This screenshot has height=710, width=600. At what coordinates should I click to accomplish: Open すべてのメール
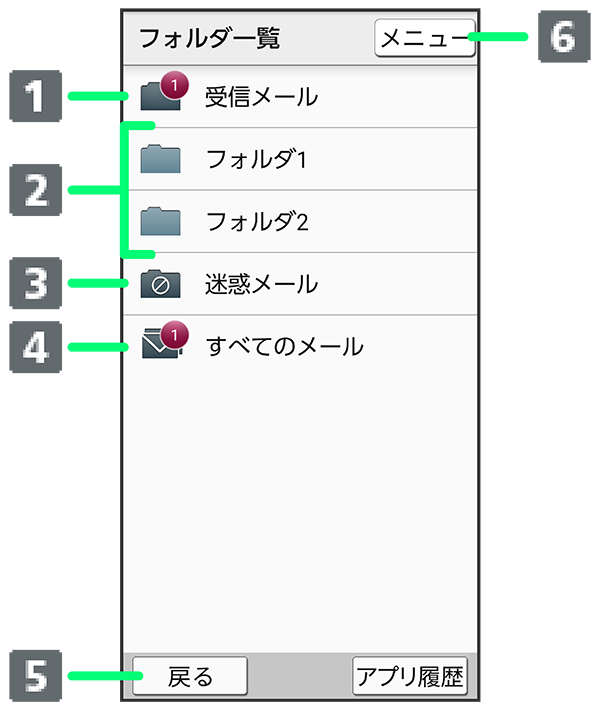[x=300, y=347]
